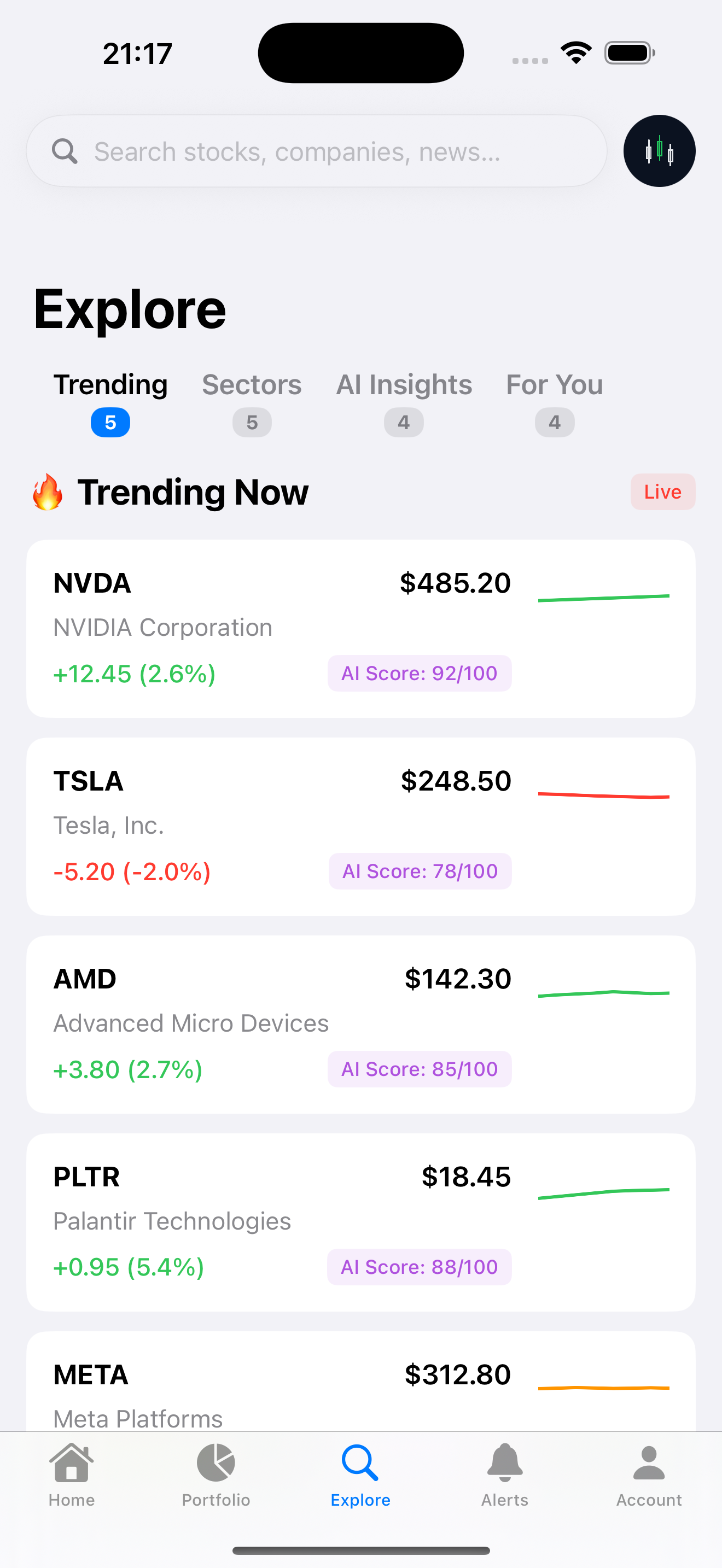Viewport: 722px width, 1568px height.
Task: Click the count badge under Trending
Action: tap(110, 422)
